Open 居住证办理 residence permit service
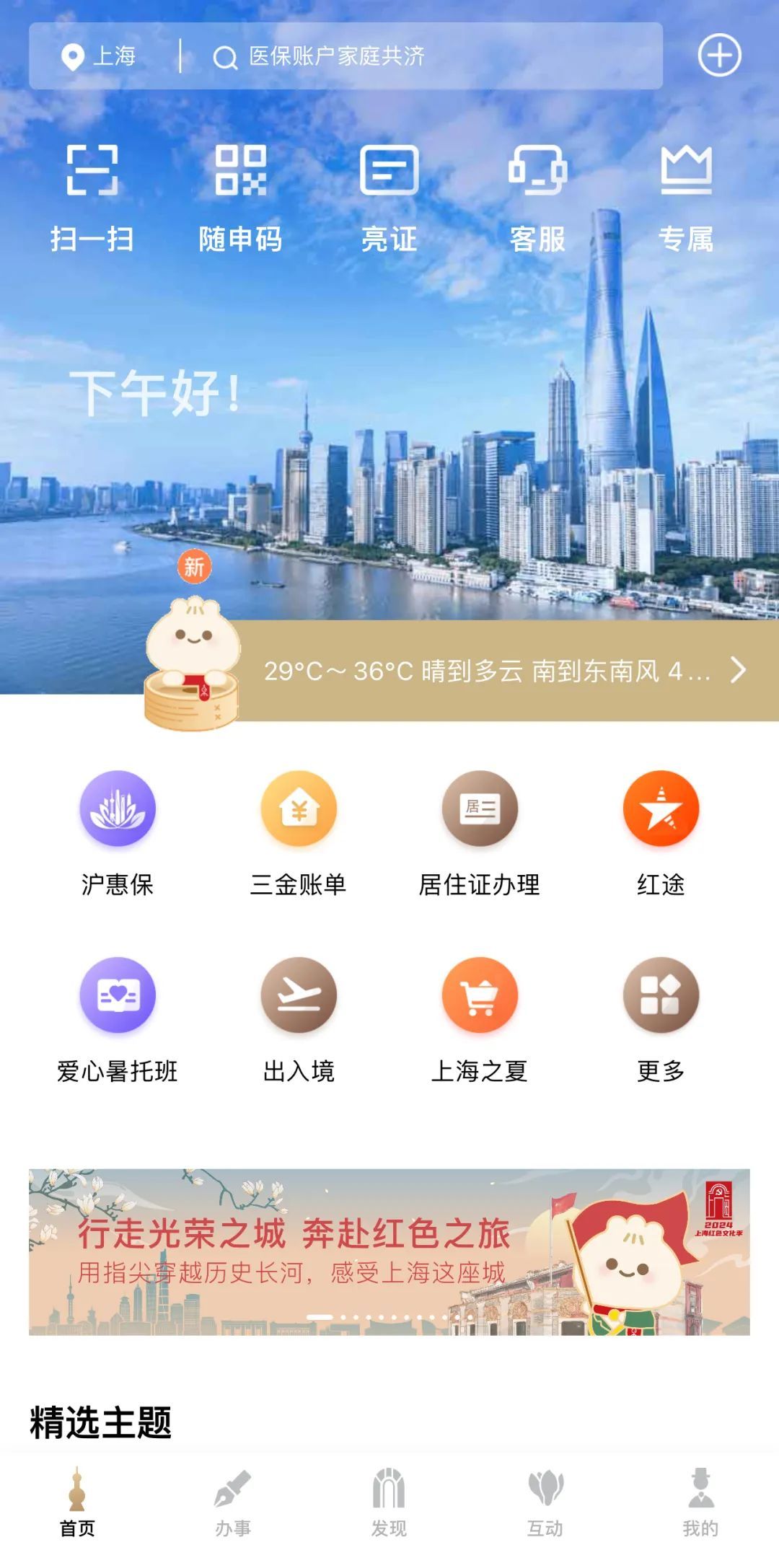 pyautogui.click(x=480, y=809)
